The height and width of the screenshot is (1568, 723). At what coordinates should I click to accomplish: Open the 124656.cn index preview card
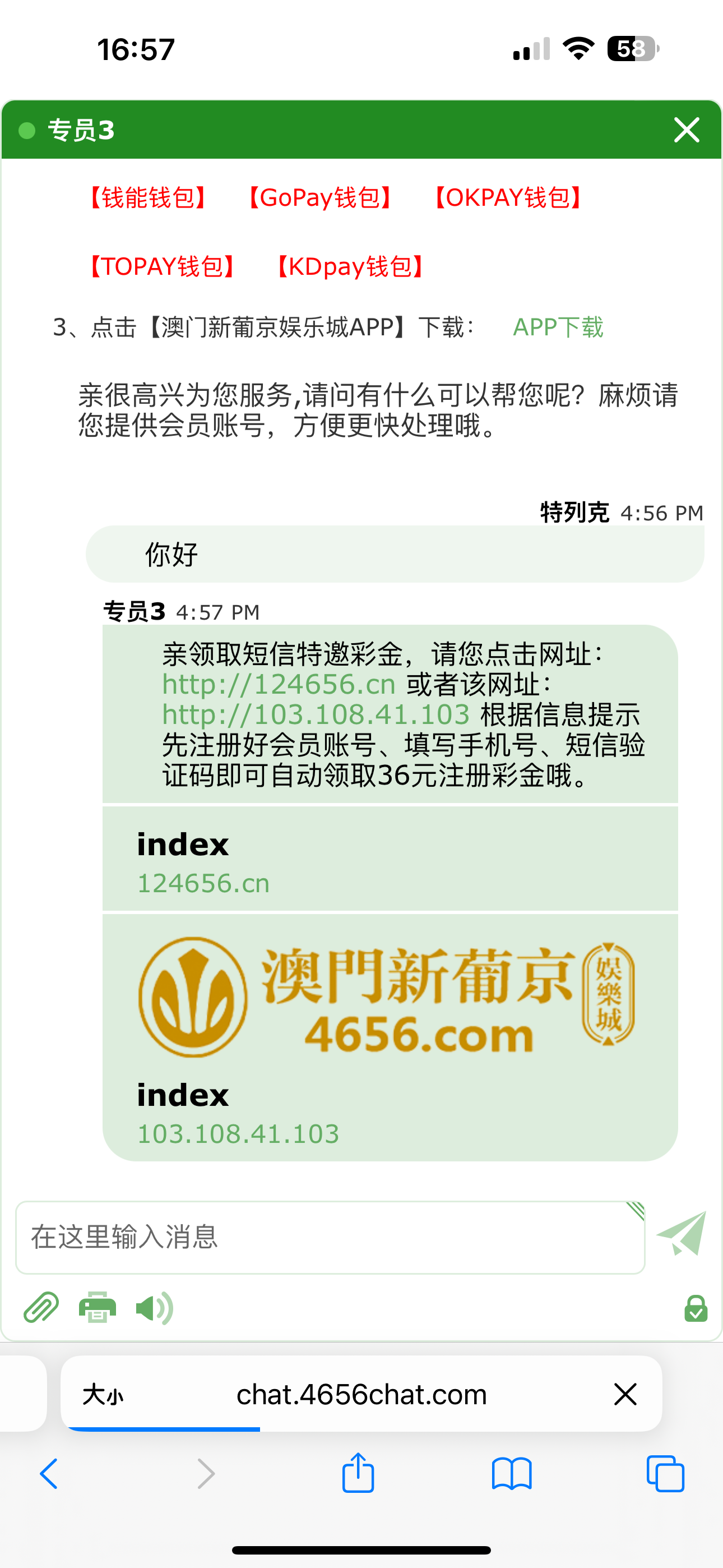click(390, 859)
